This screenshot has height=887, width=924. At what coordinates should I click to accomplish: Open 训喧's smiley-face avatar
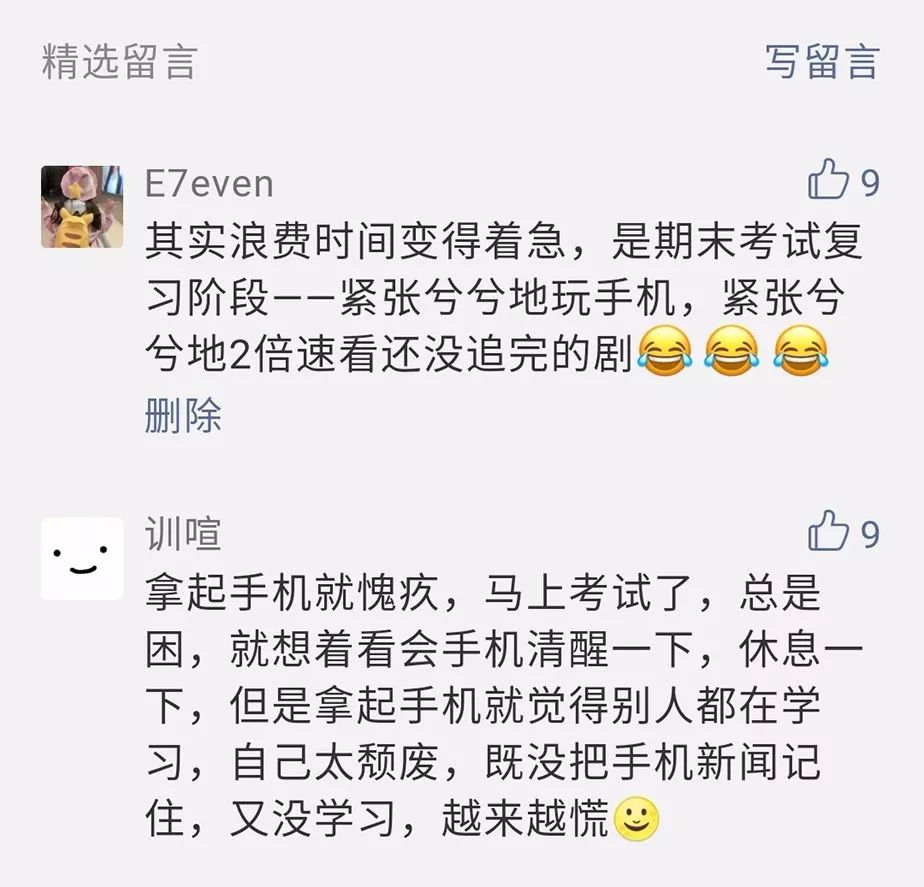(82, 558)
